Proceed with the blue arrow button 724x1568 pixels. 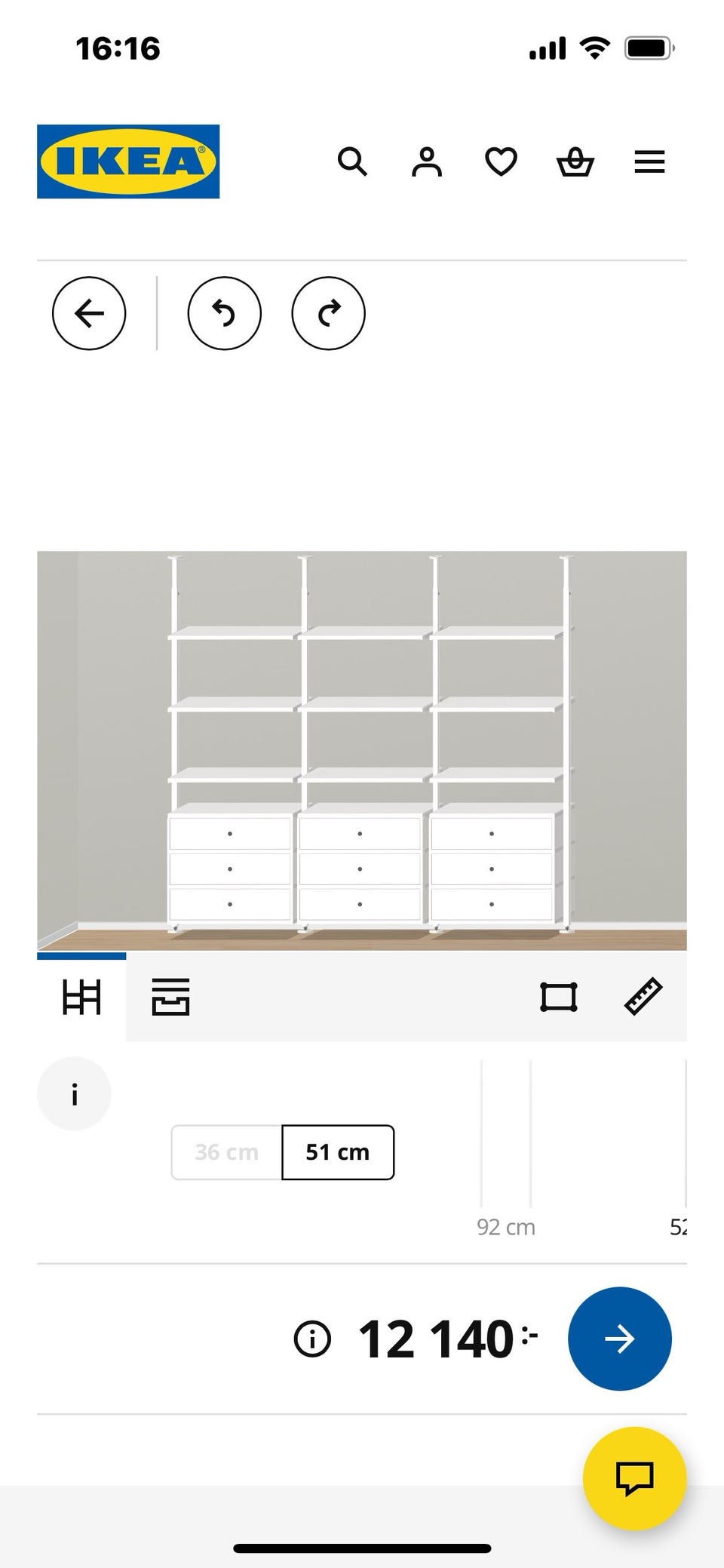click(618, 1338)
